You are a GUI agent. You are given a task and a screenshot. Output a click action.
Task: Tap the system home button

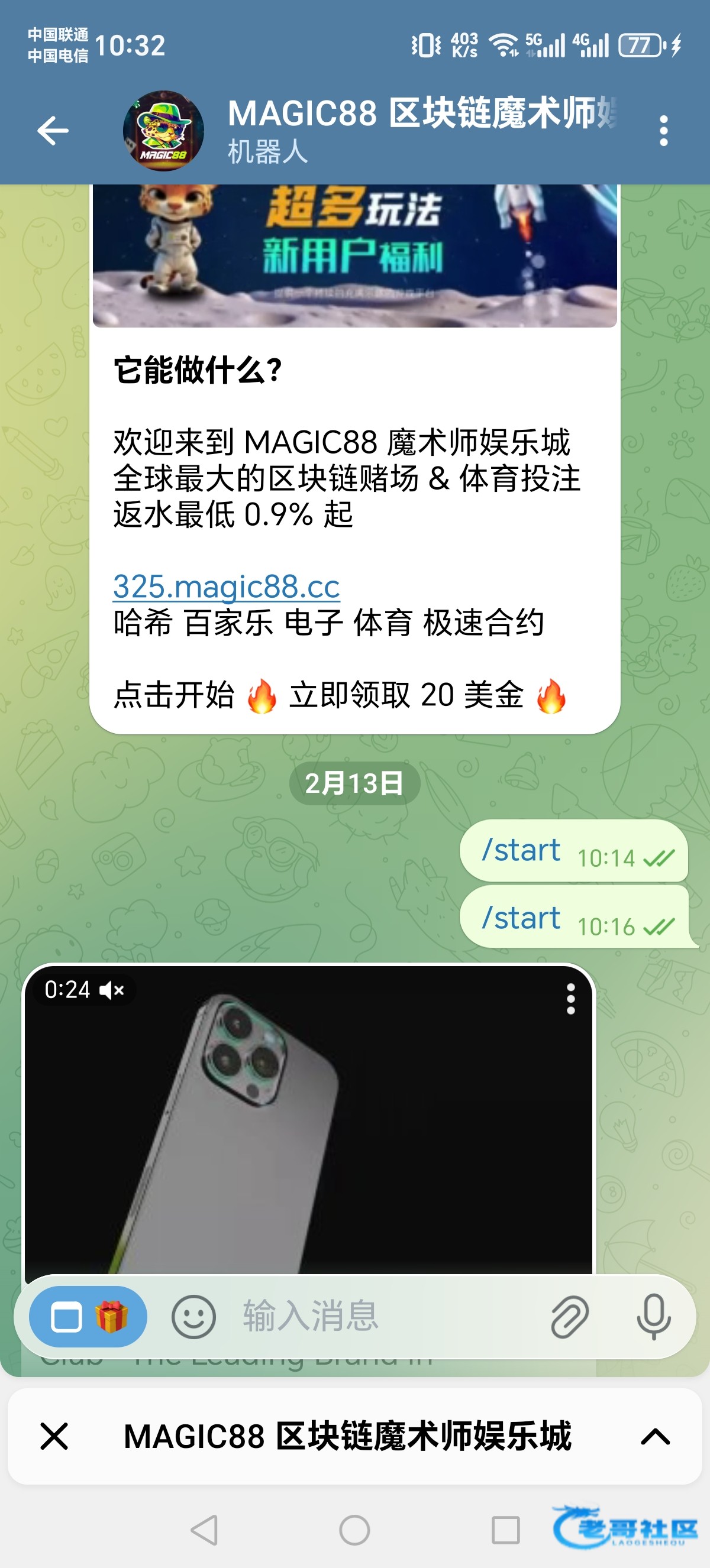tap(354, 1530)
